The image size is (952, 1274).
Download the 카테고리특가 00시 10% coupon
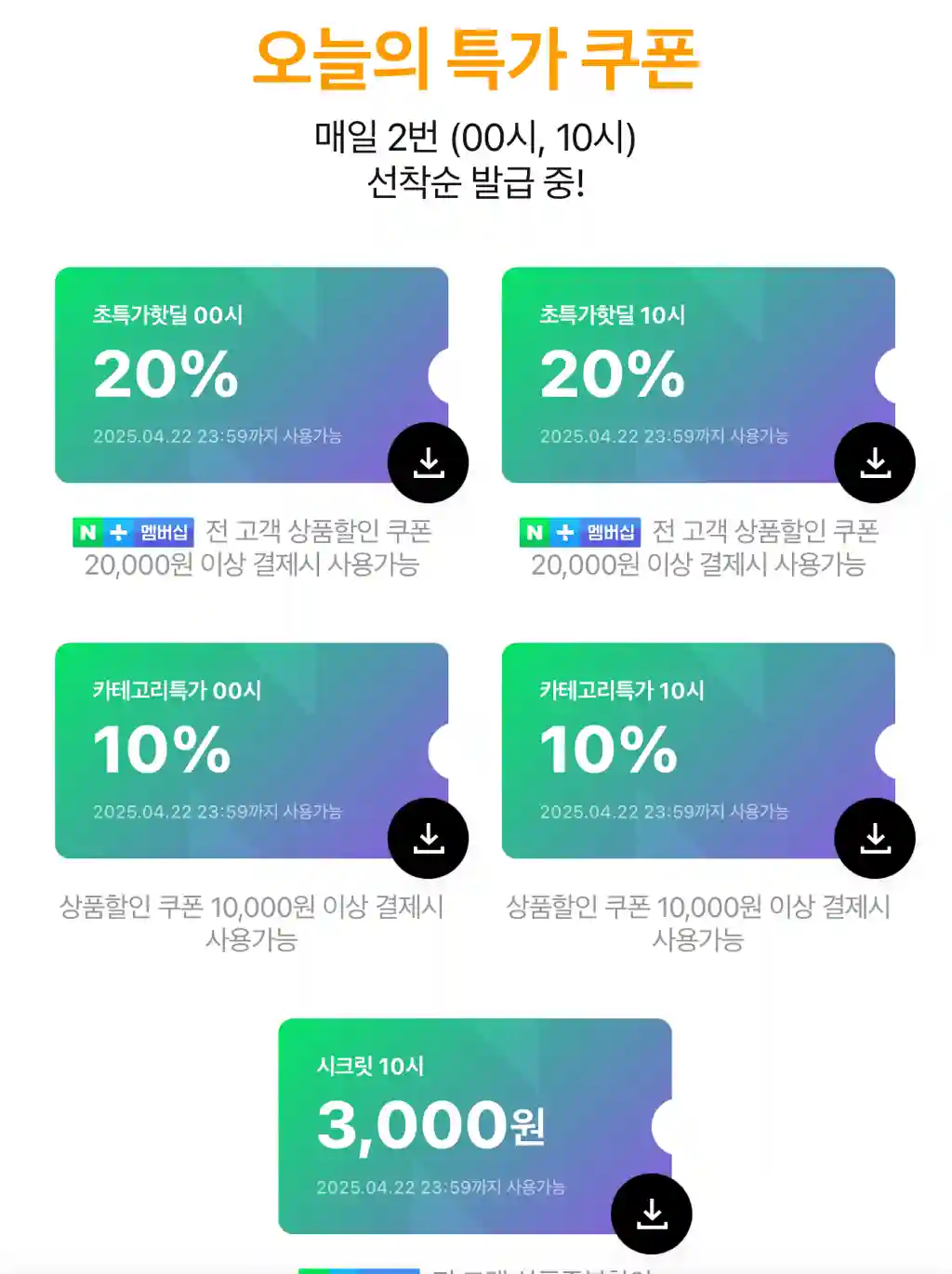point(428,838)
